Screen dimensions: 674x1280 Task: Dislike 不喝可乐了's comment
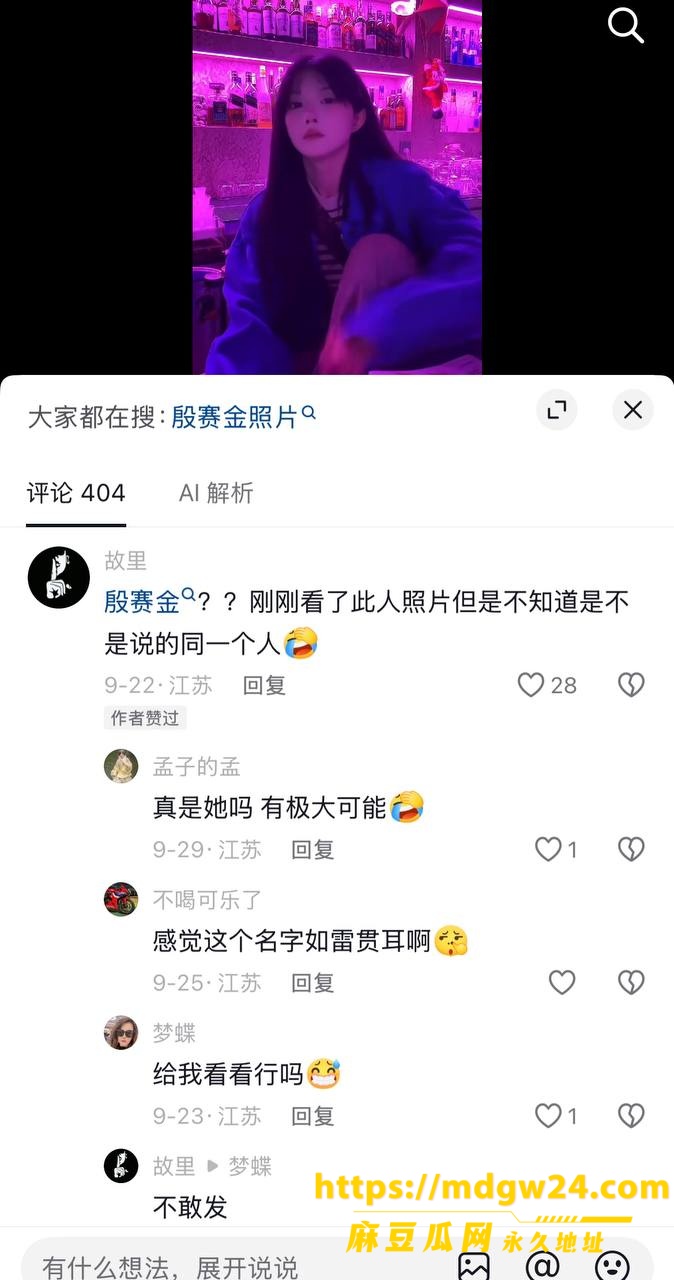tap(631, 982)
